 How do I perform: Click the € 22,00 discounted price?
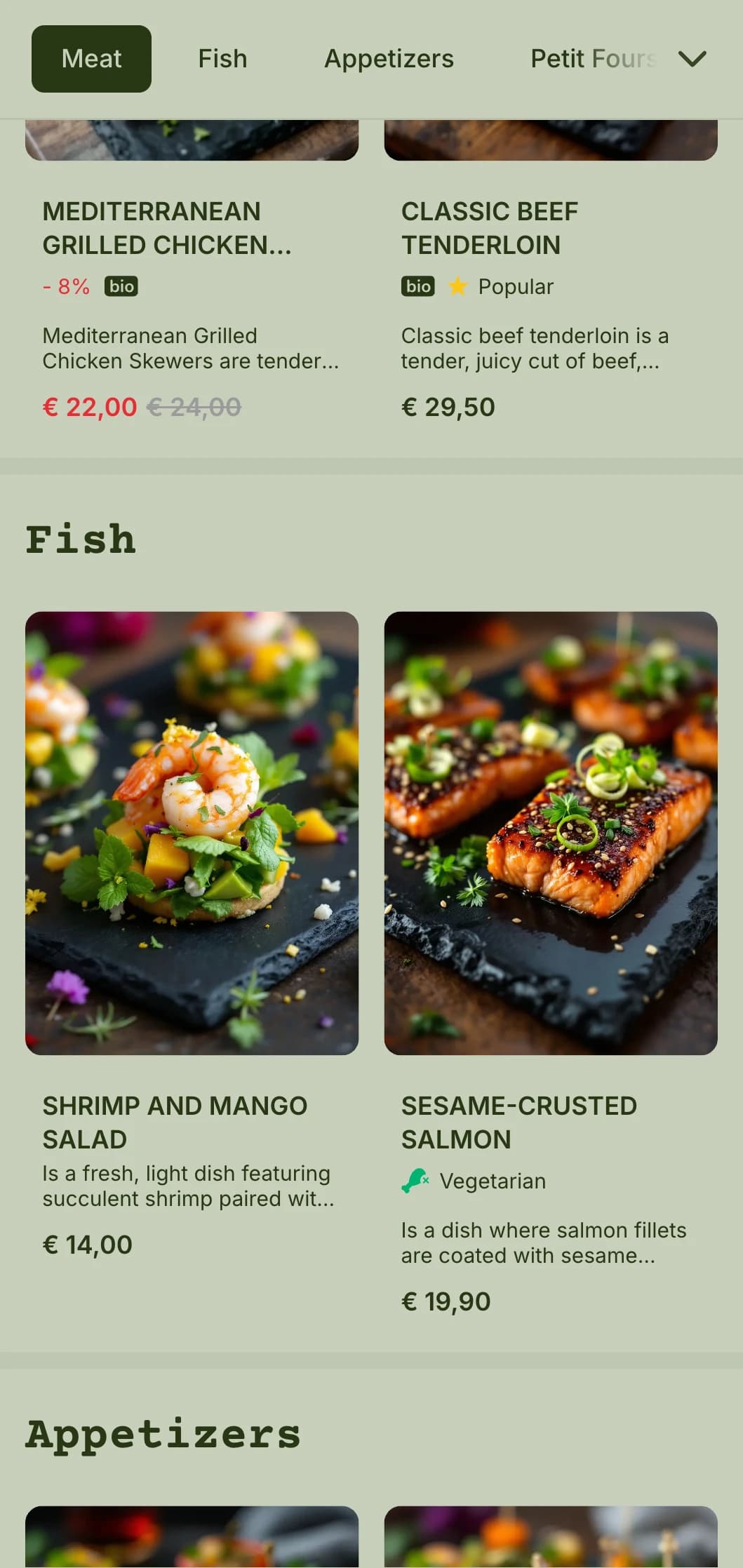[x=89, y=407]
